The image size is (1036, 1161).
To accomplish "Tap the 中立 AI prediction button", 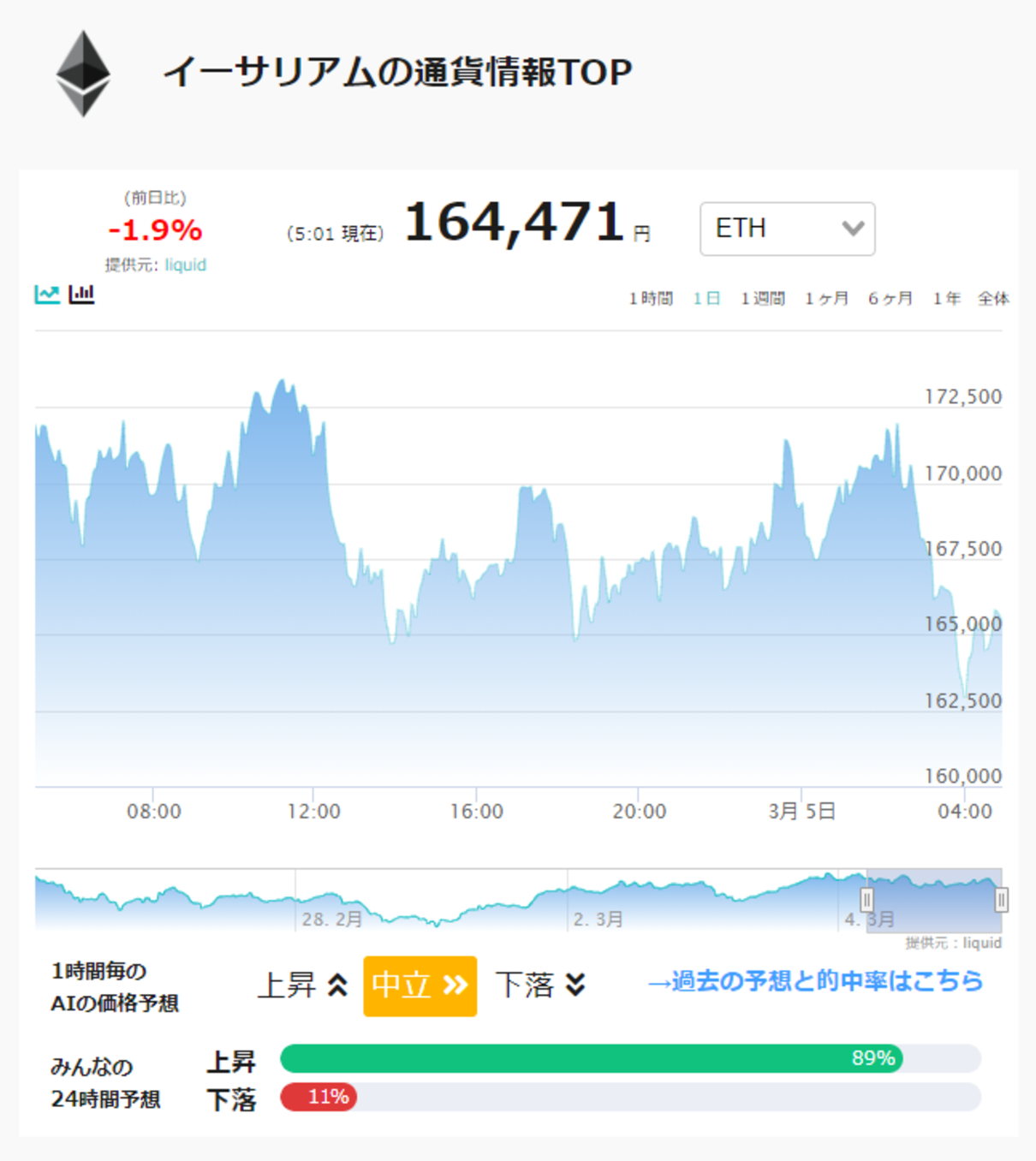I will 420,985.
